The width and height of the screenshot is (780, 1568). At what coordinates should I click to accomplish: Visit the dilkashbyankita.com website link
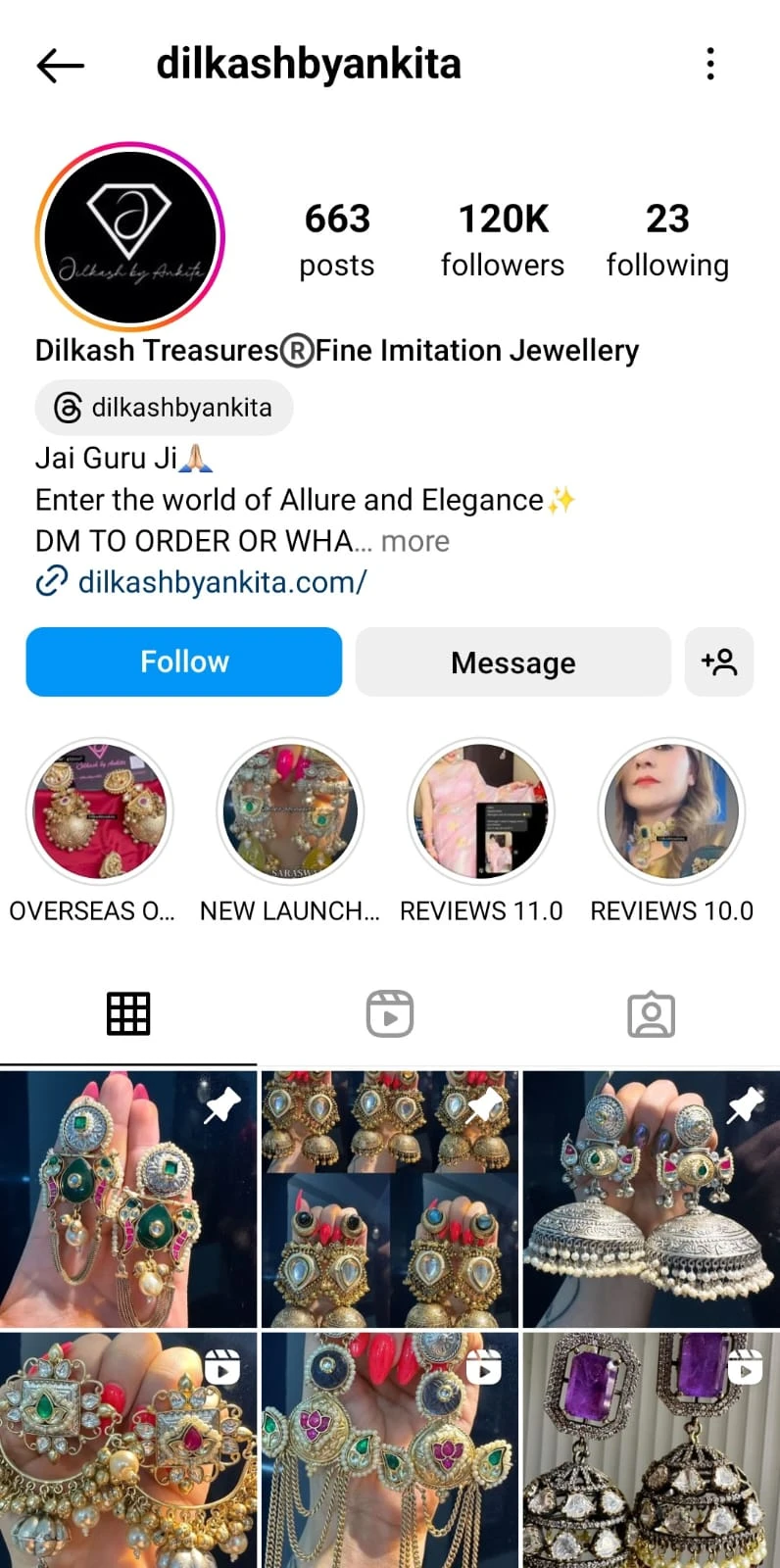[221, 582]
